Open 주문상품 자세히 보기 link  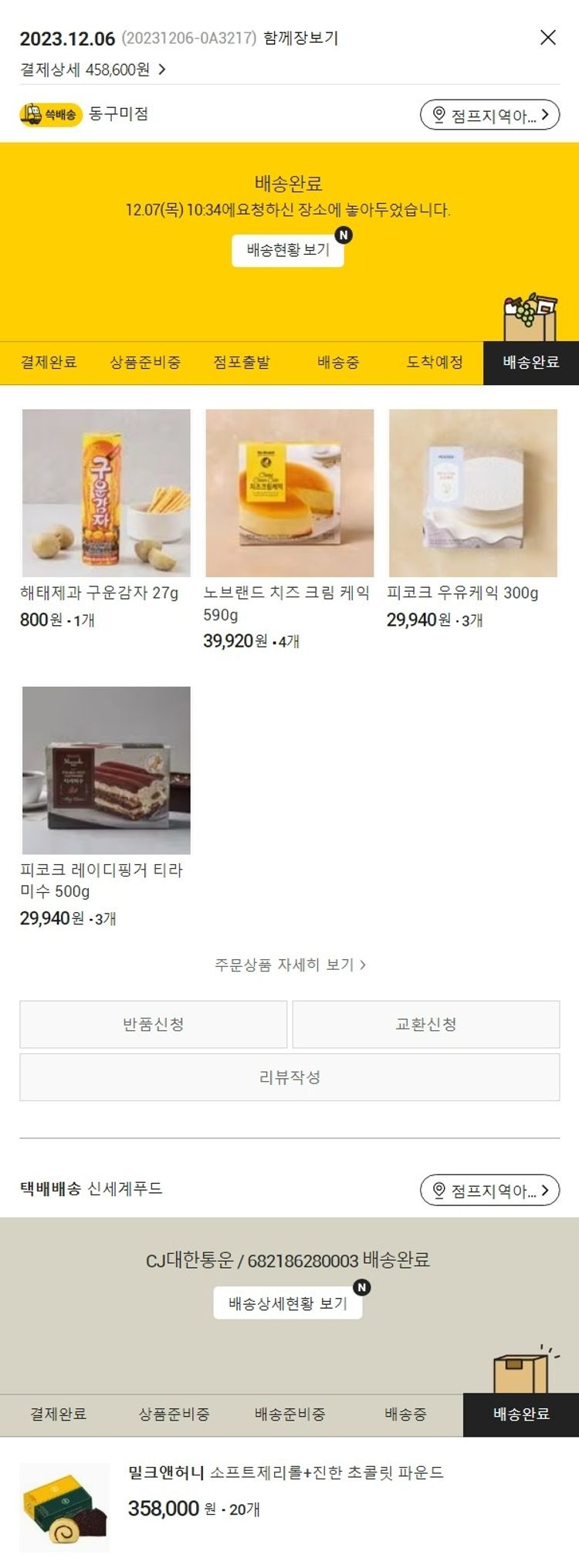tap(289, 965)
